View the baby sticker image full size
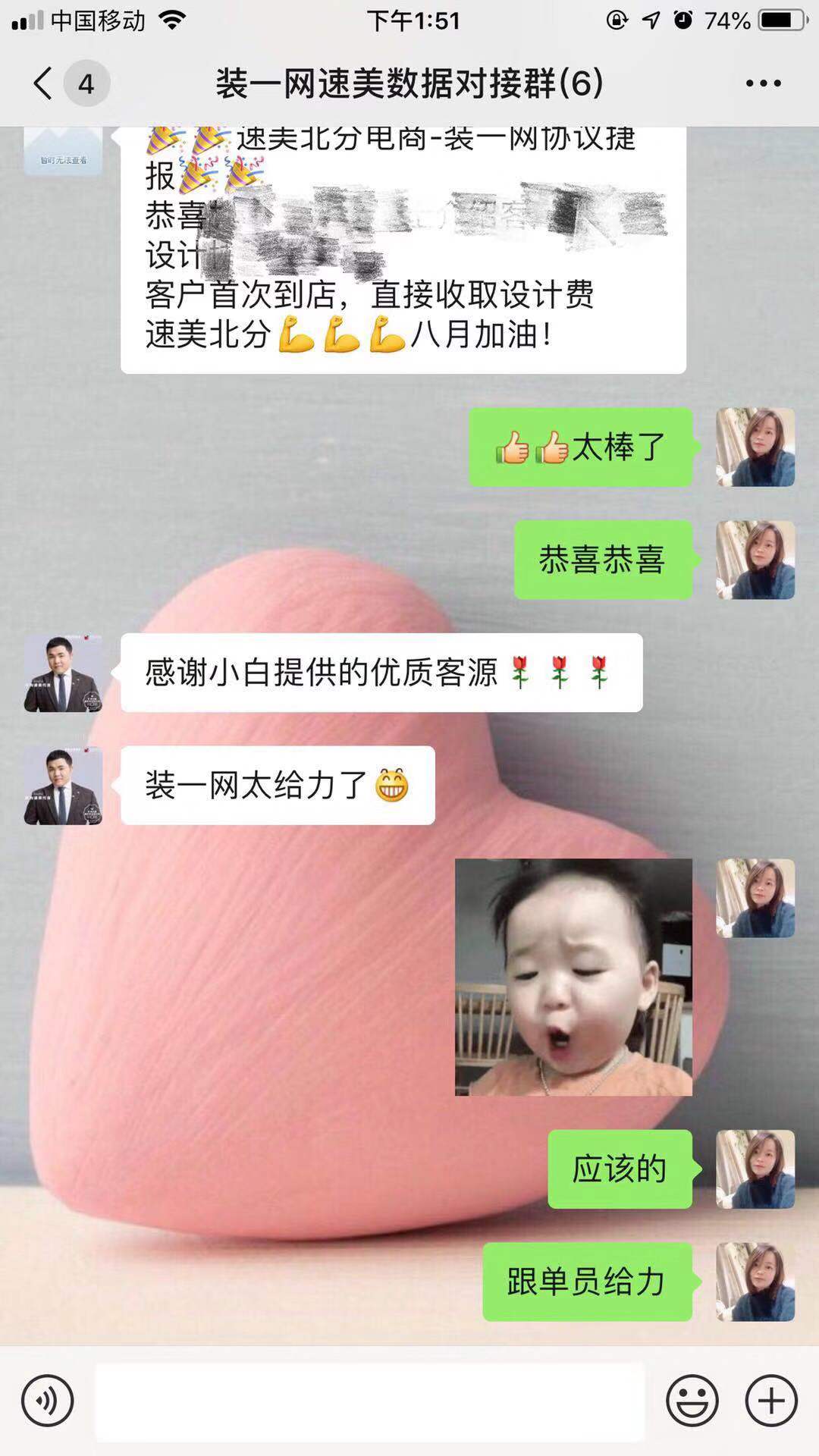Image resolution: width=819 pixels, height=1456 pixels. [x=573, y=977]
